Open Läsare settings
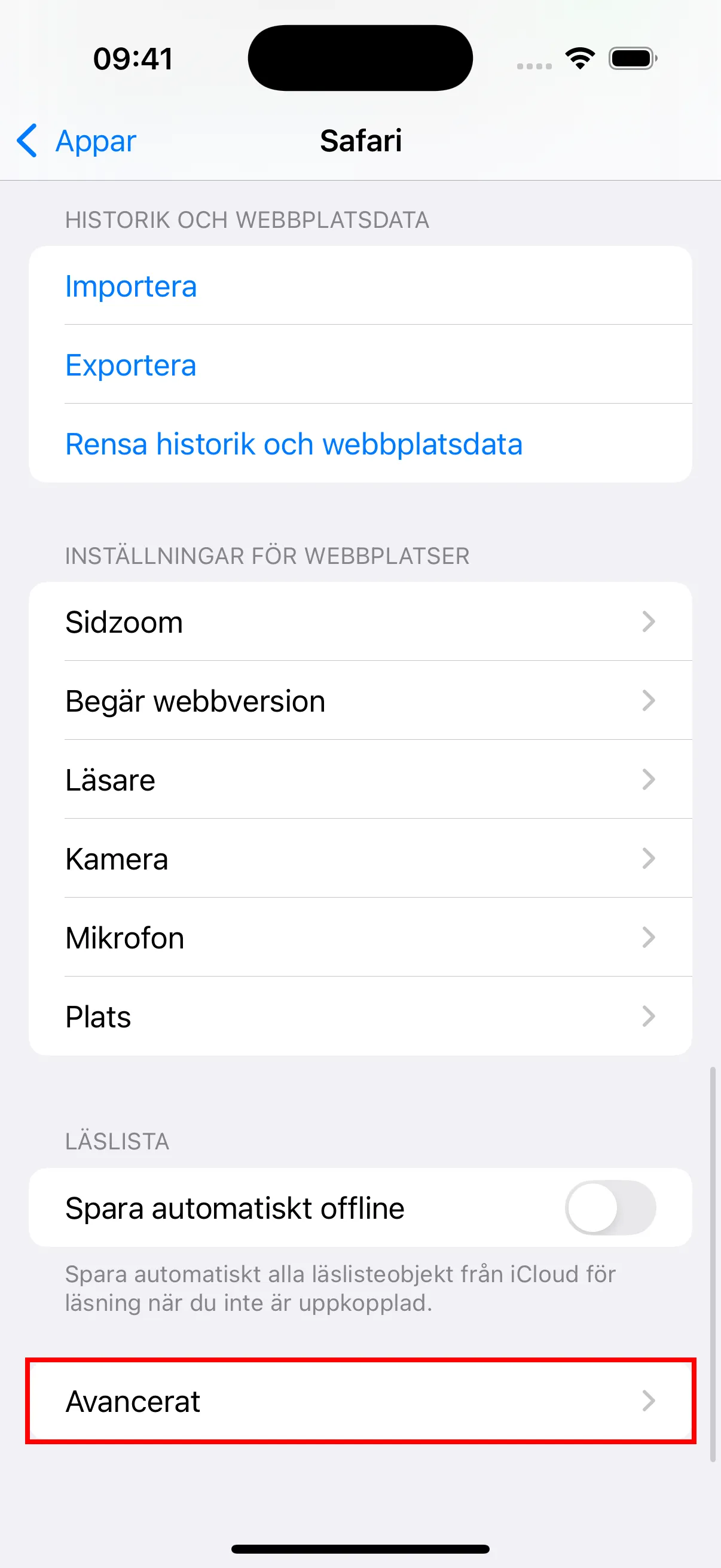Screen dimensions: 721x1568 [360, 780]
